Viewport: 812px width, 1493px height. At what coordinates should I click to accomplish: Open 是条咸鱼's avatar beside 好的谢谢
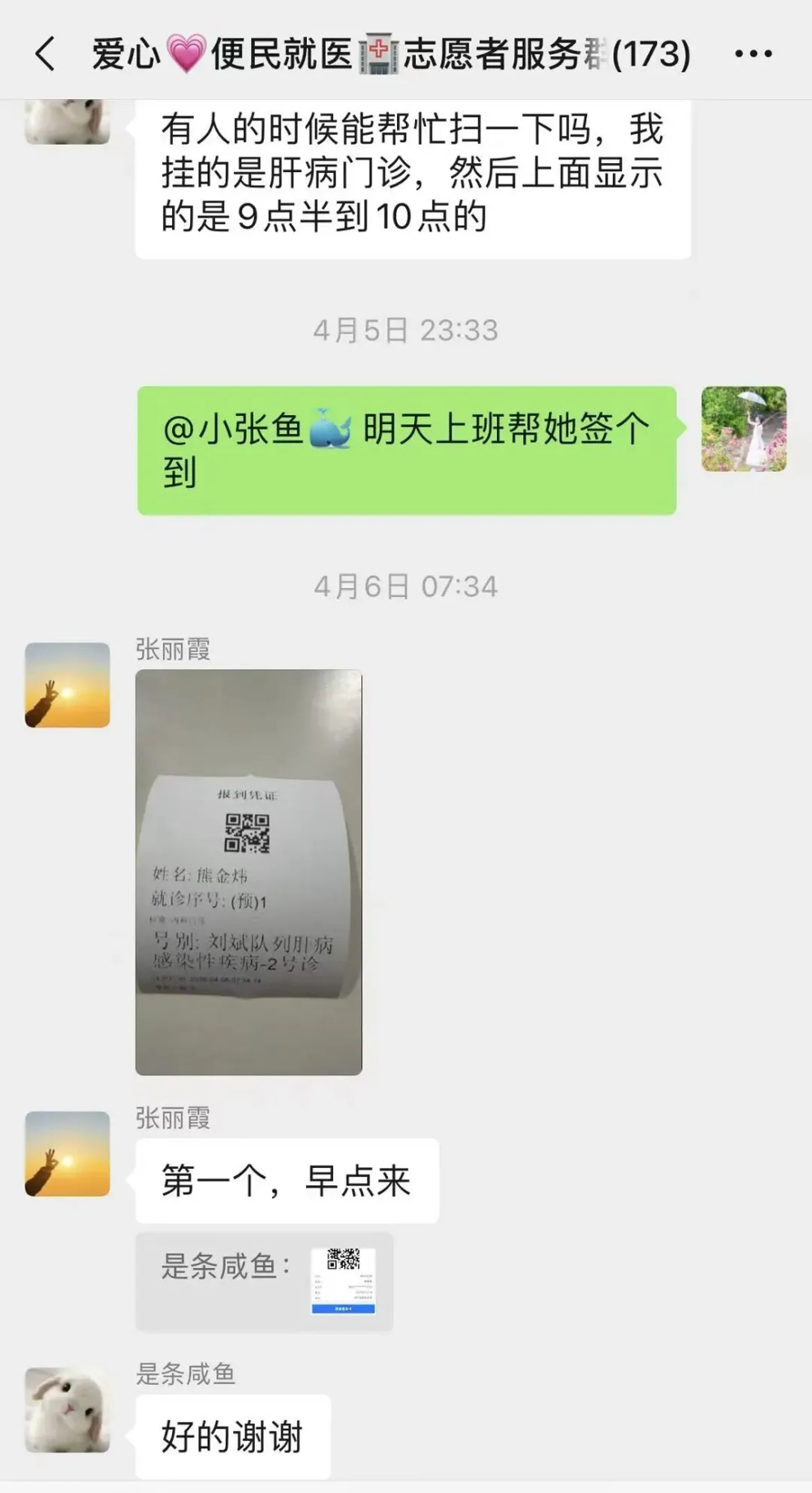click(67, 1409)
